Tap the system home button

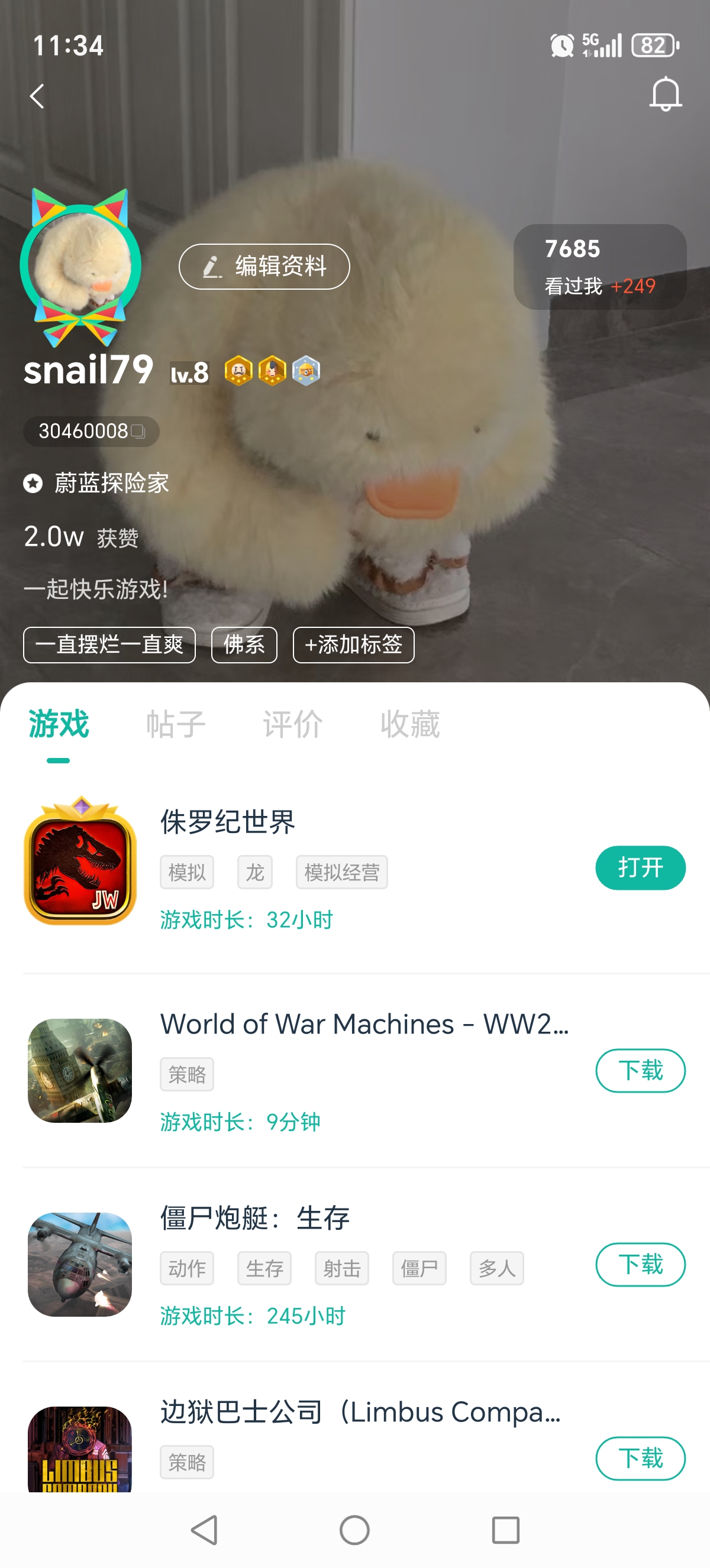tap(354, 1530)
